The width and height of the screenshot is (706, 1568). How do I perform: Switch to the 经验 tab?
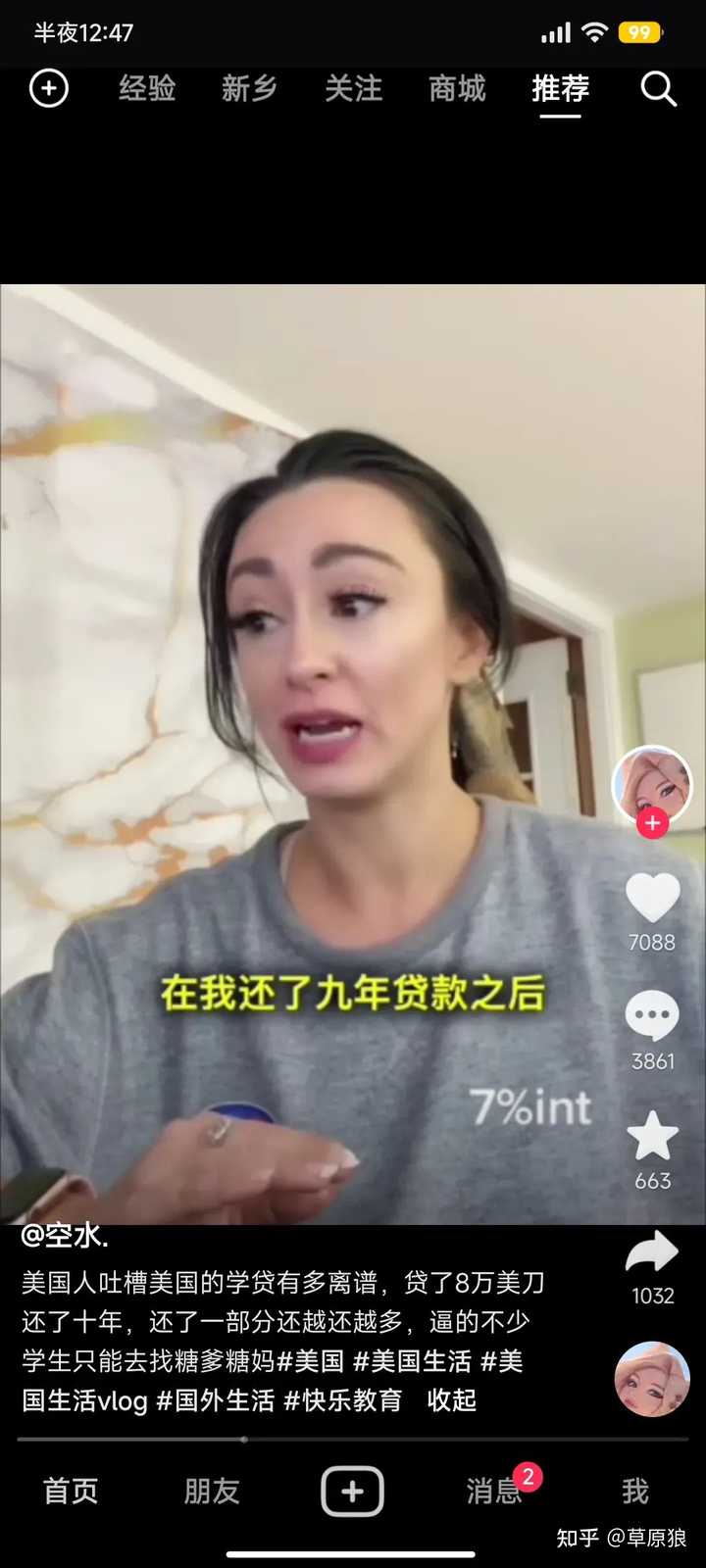pos(147,89)
